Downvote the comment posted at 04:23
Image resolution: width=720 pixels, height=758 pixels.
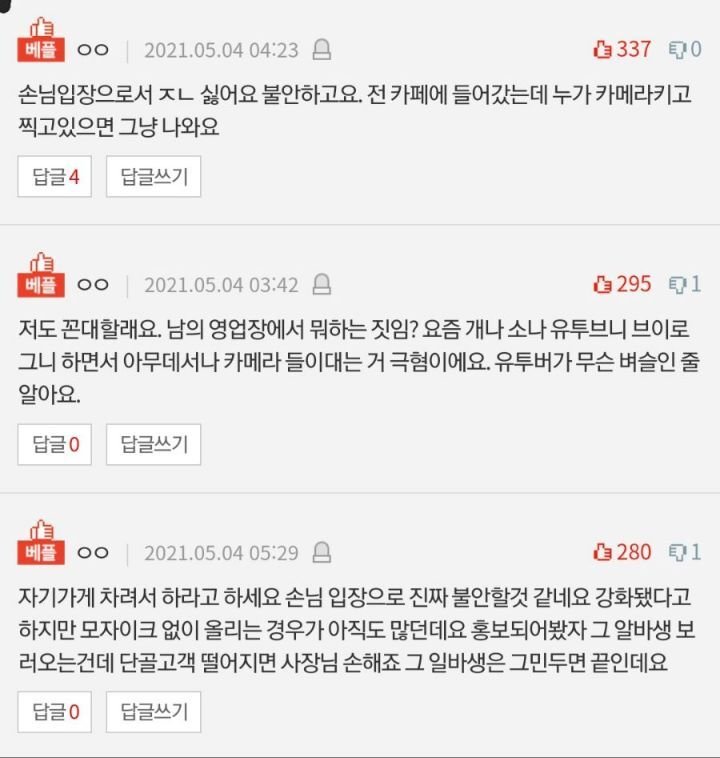click(x=684, y=48)
